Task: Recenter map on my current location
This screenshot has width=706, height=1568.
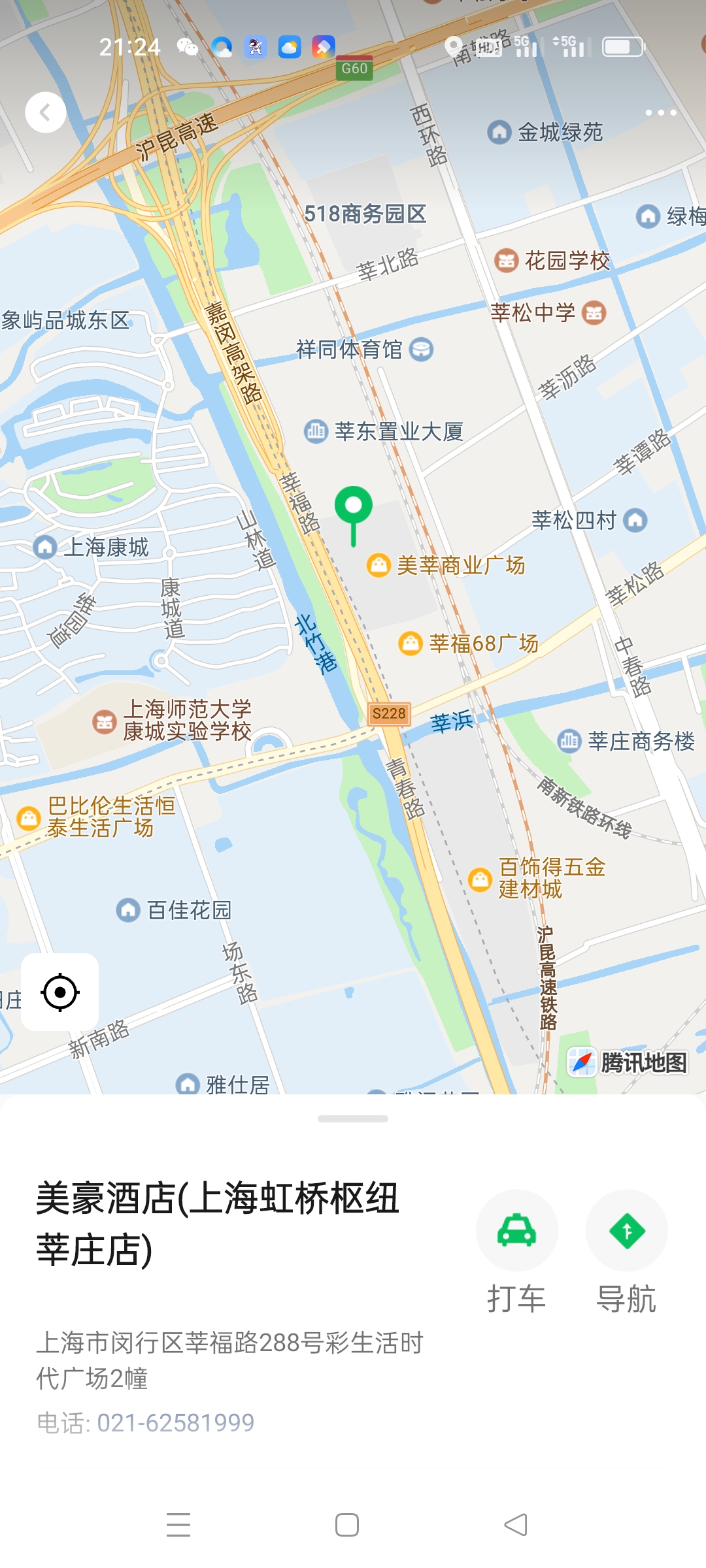Action: coord(60,992)
